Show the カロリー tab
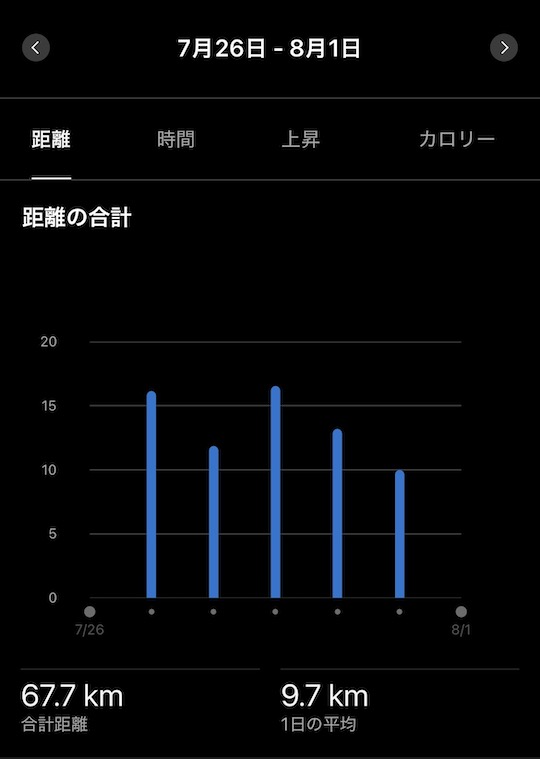540x759 pixels. click(457, 139)
